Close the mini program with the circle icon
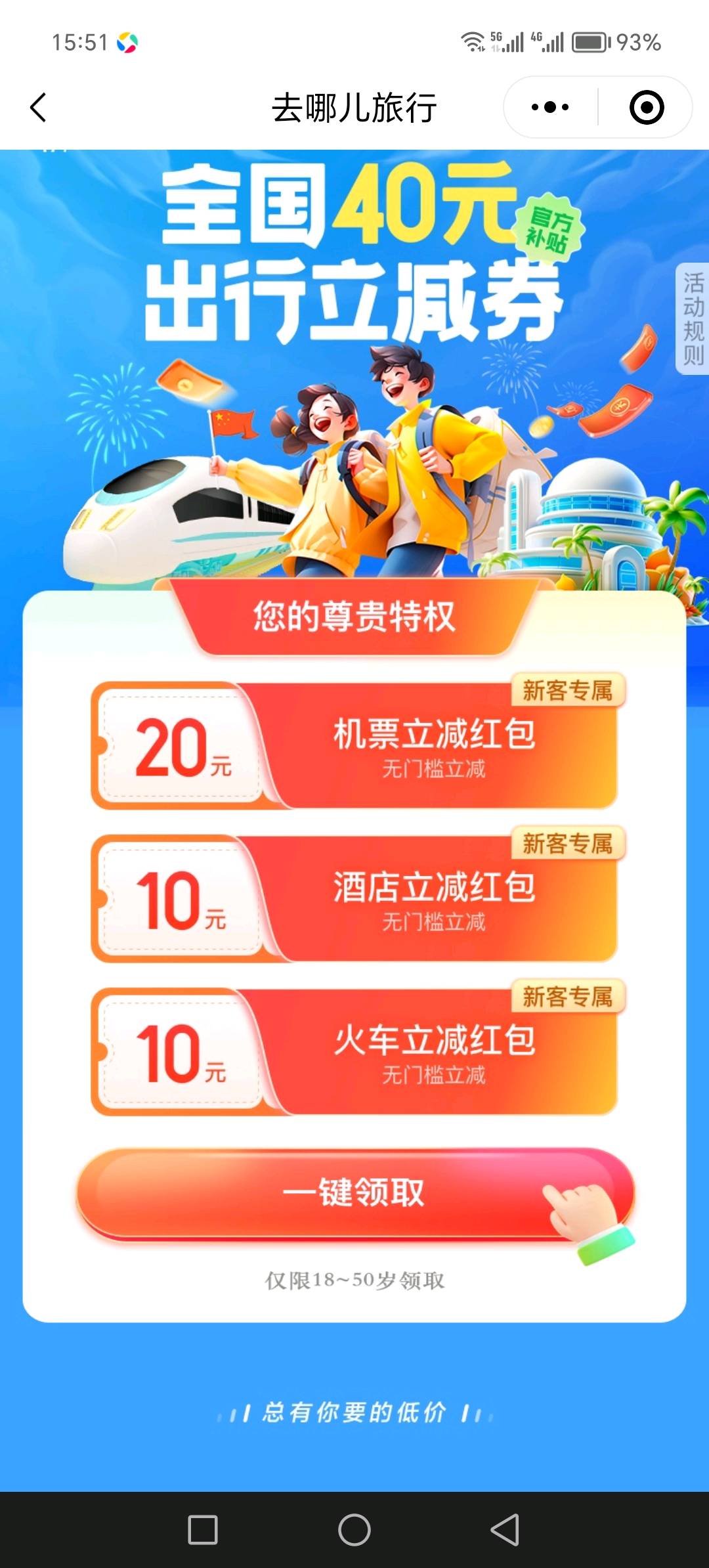709x1568 pixels. click(646, 108)
